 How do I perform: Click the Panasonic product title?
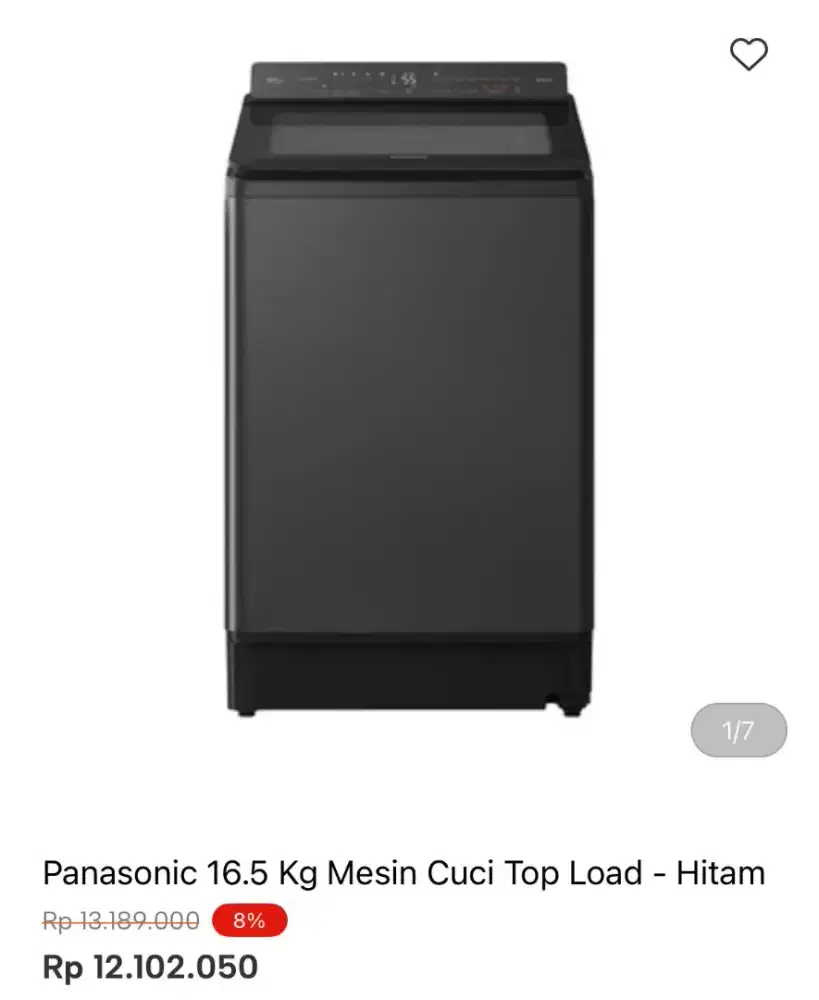click(x=404, y=872)
